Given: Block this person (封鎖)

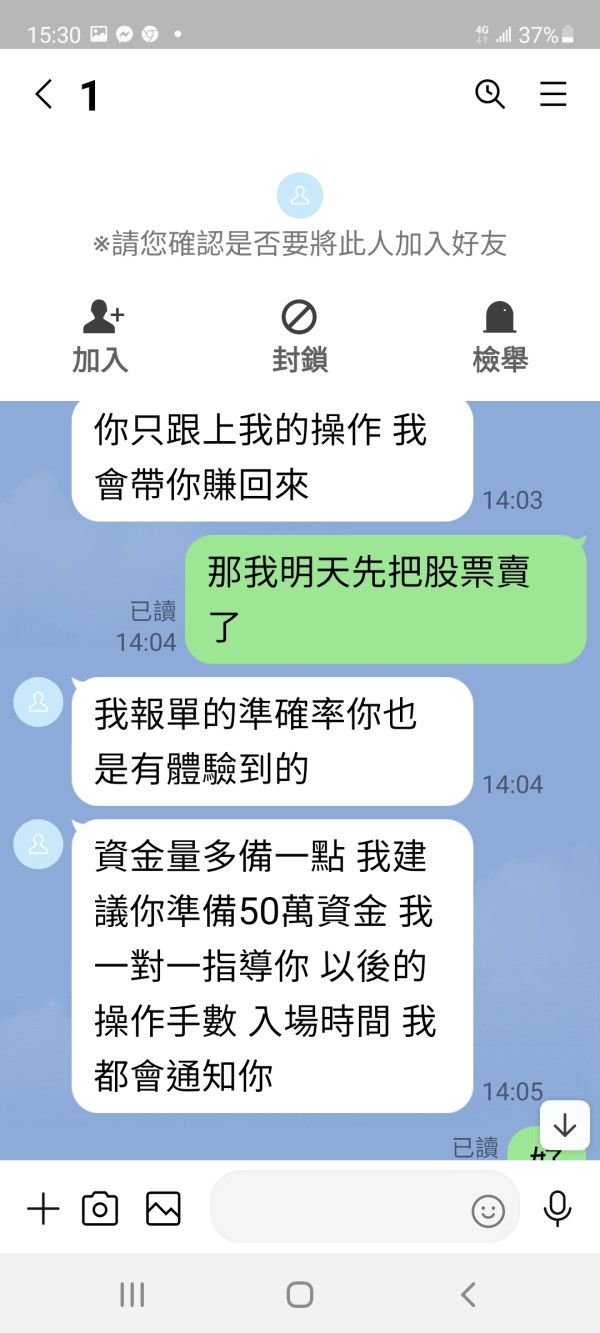Looking at the screenshot, I should (299, 337).
